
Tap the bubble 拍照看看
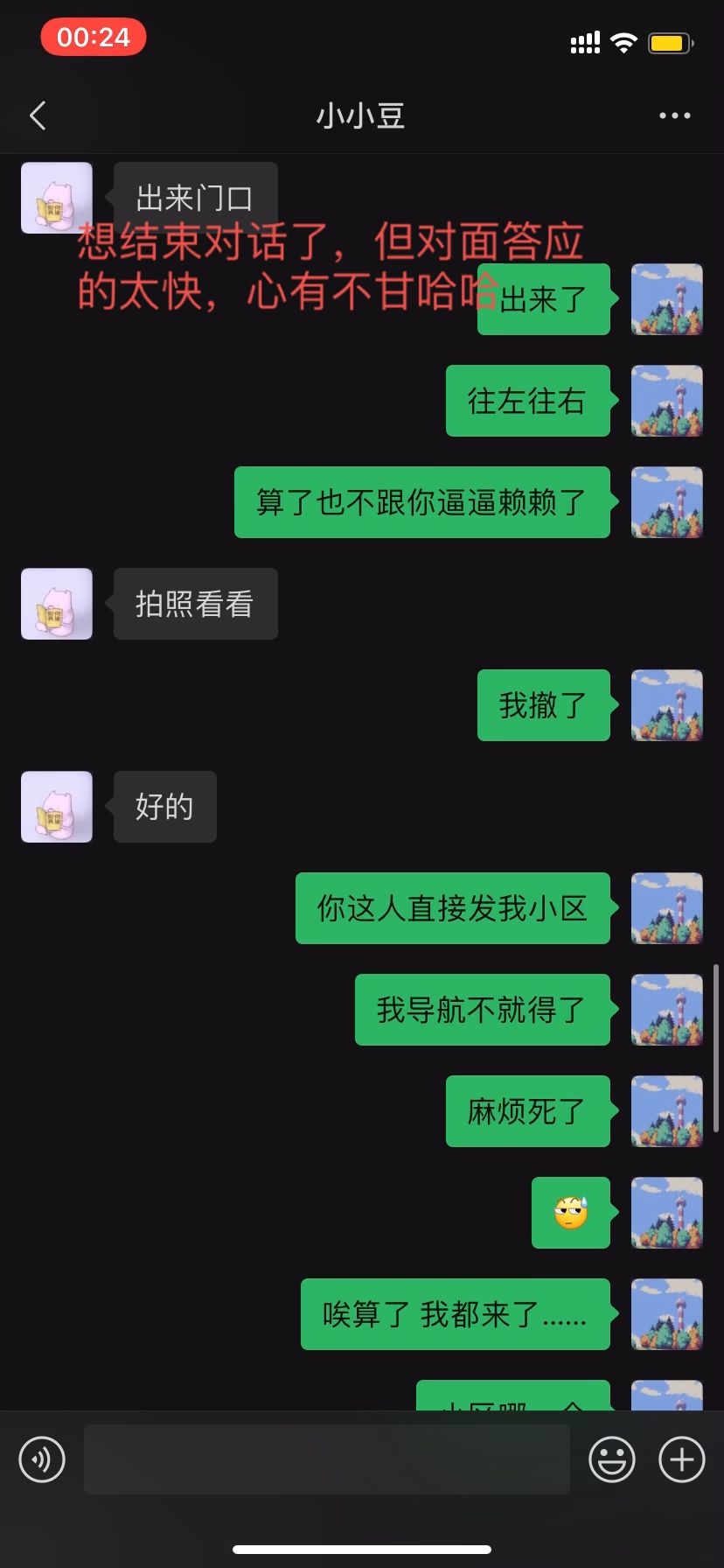tap(195, 603)
